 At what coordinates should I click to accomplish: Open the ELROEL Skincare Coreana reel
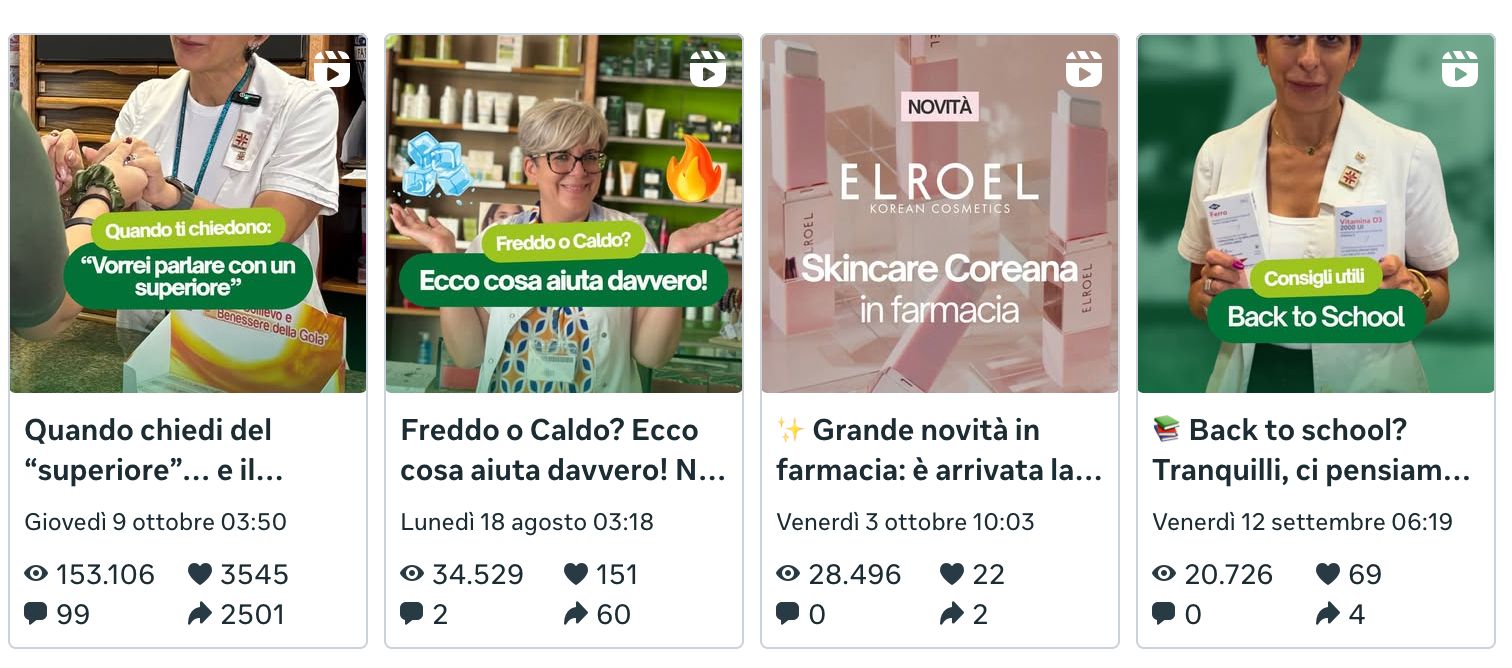click(x=939, y=214)
